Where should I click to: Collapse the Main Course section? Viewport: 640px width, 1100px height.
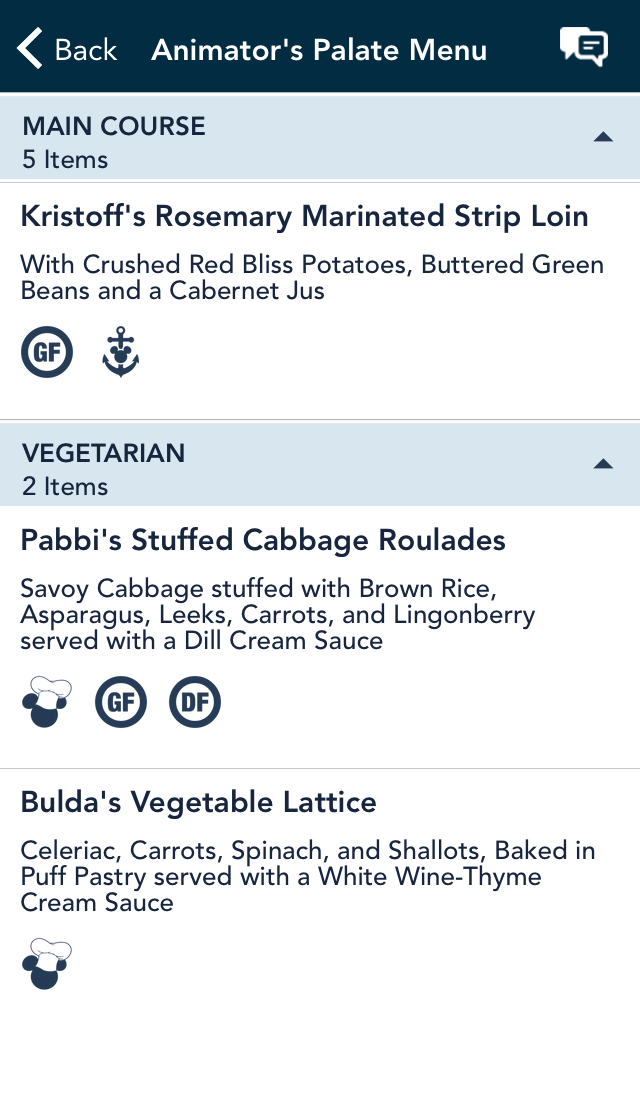[x=320, y=138]
